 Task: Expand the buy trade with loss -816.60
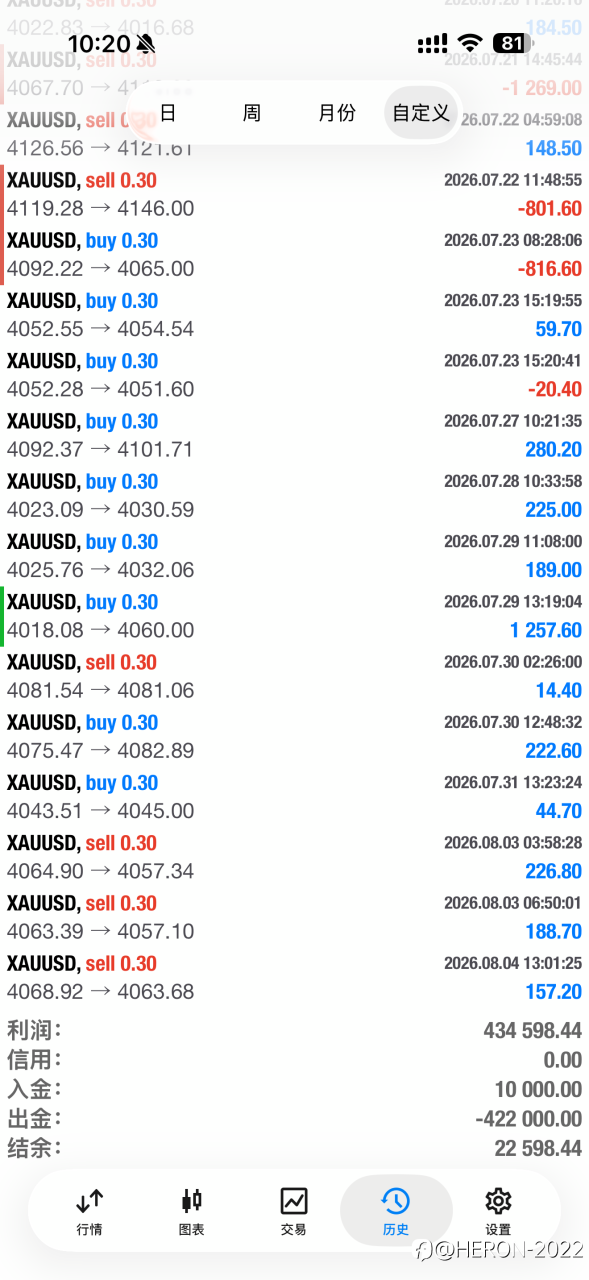(294, 255)
